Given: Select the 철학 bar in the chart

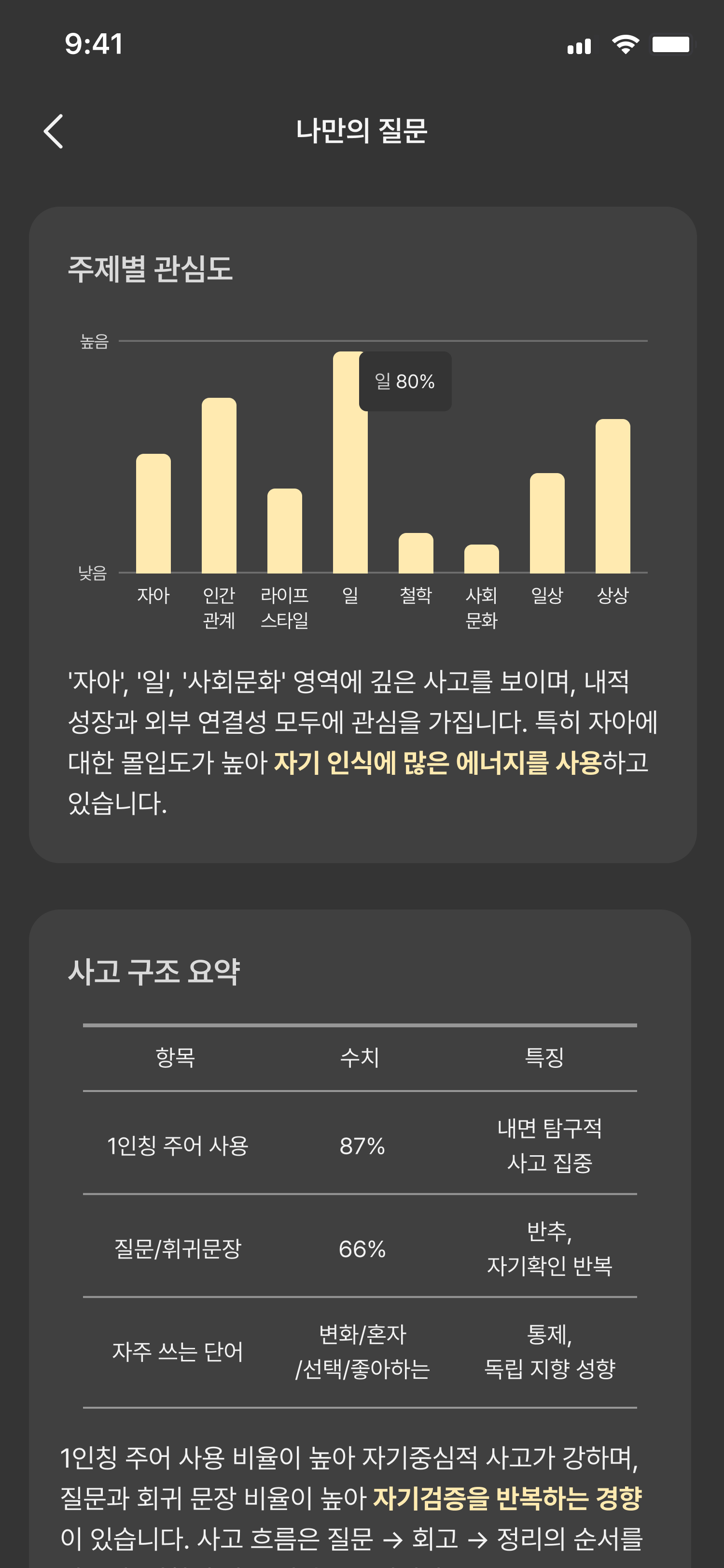Looking at the screenshot, I should click(x=416, y=553).
